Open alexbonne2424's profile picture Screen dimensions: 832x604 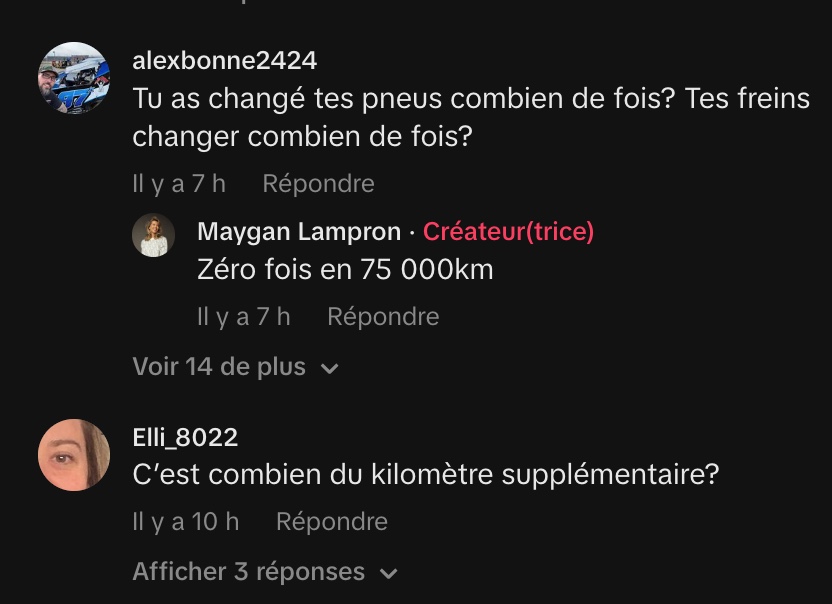click(73, 78)
